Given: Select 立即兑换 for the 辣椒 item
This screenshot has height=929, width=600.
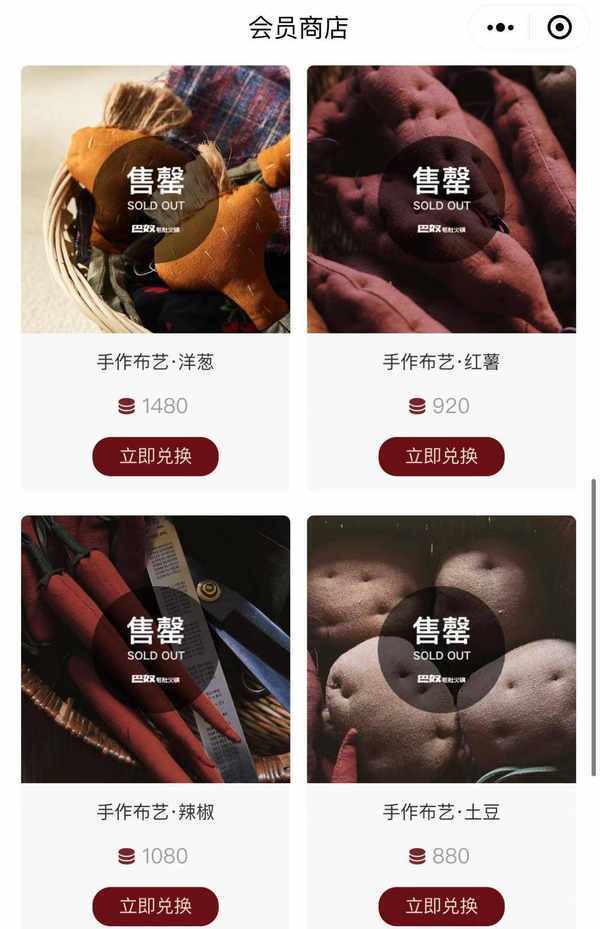Looking at the screenshot, I should [x=155, y=906].
